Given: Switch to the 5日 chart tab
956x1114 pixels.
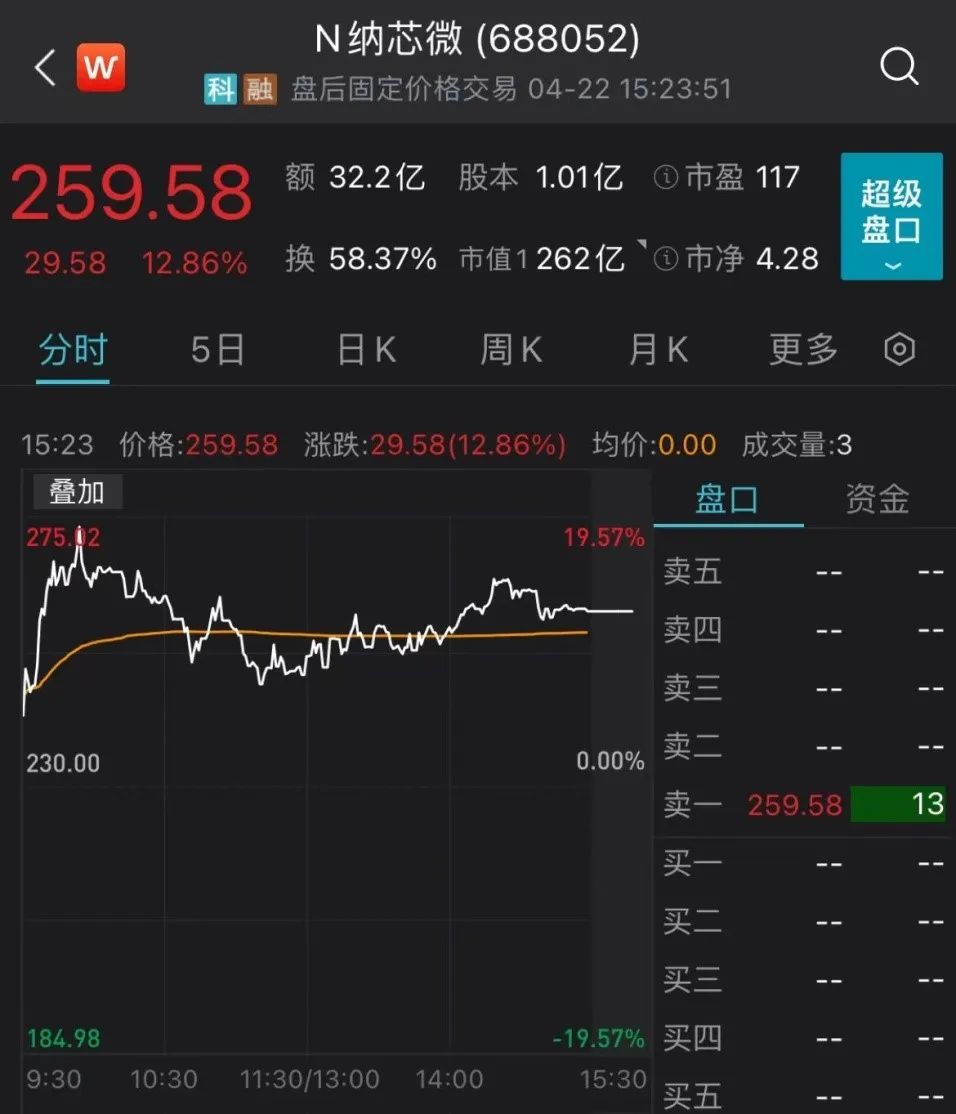Looking at the screenshot, I should tap(218, 350).
